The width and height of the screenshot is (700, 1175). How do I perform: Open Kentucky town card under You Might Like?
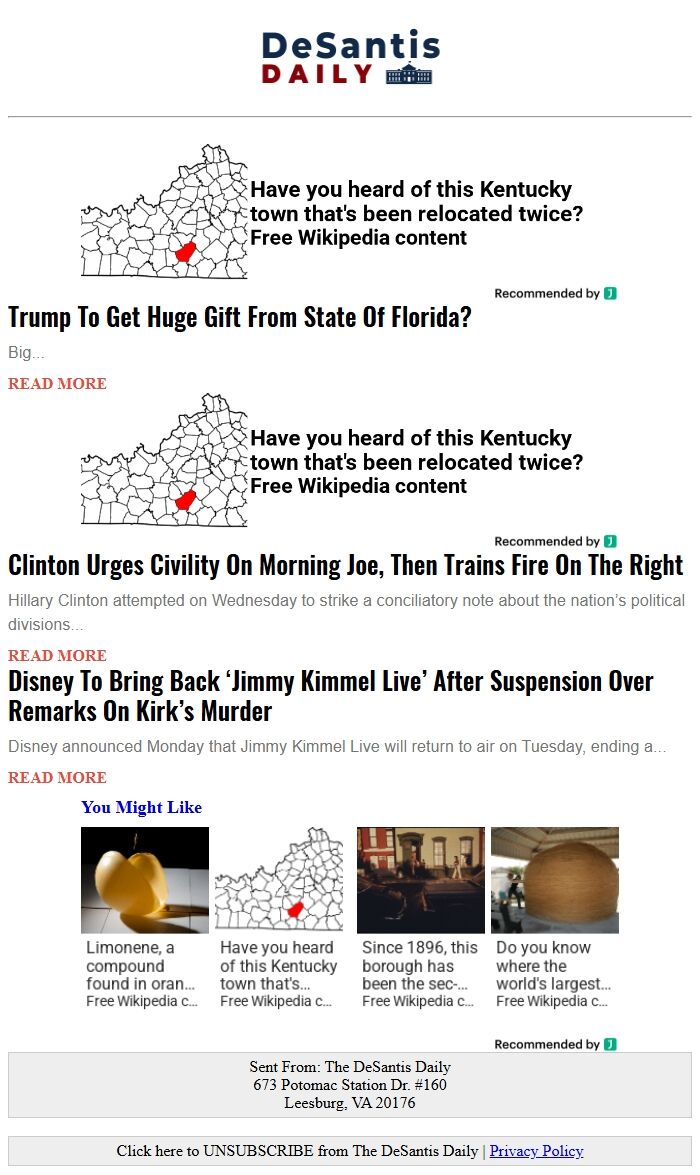(279, 918)
